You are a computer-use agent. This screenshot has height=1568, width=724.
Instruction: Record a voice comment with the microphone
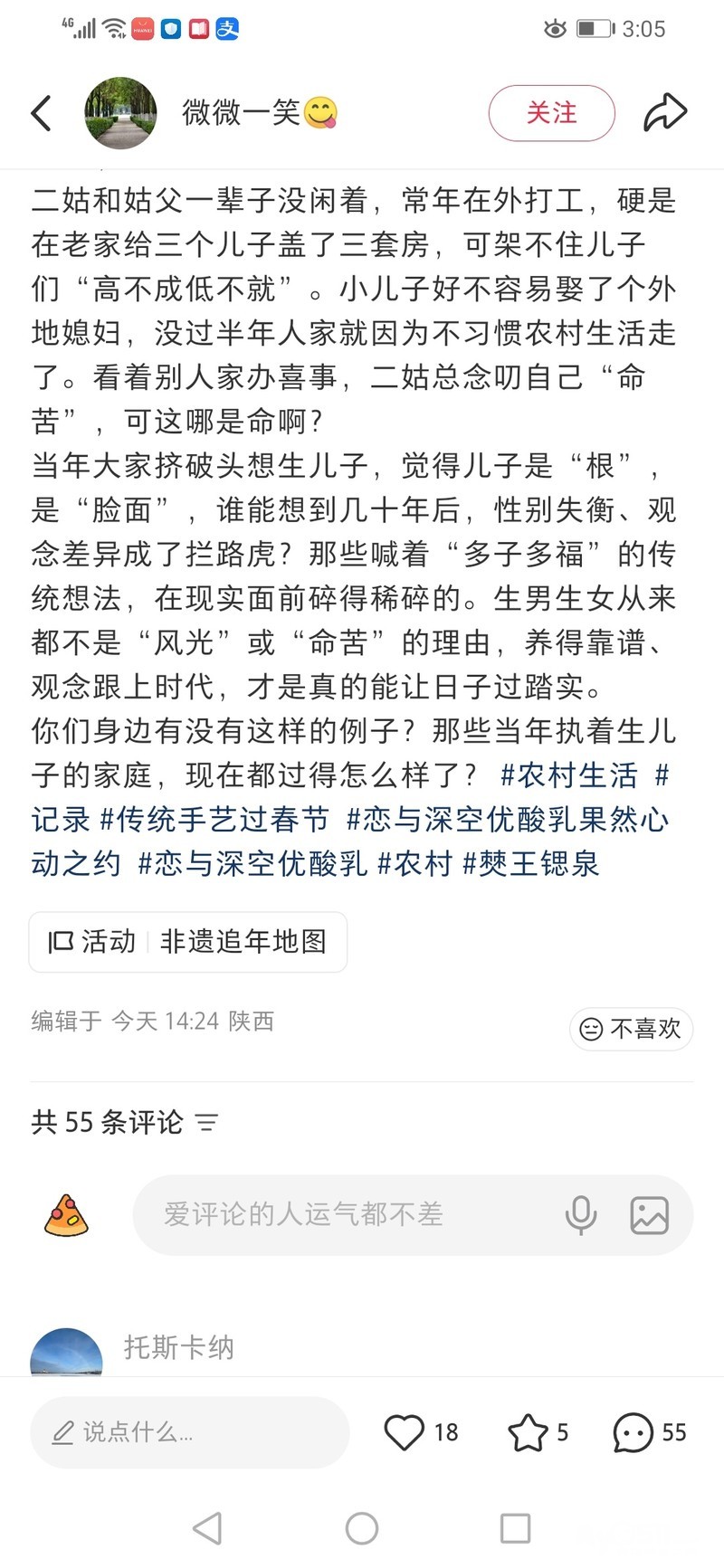580,1214
